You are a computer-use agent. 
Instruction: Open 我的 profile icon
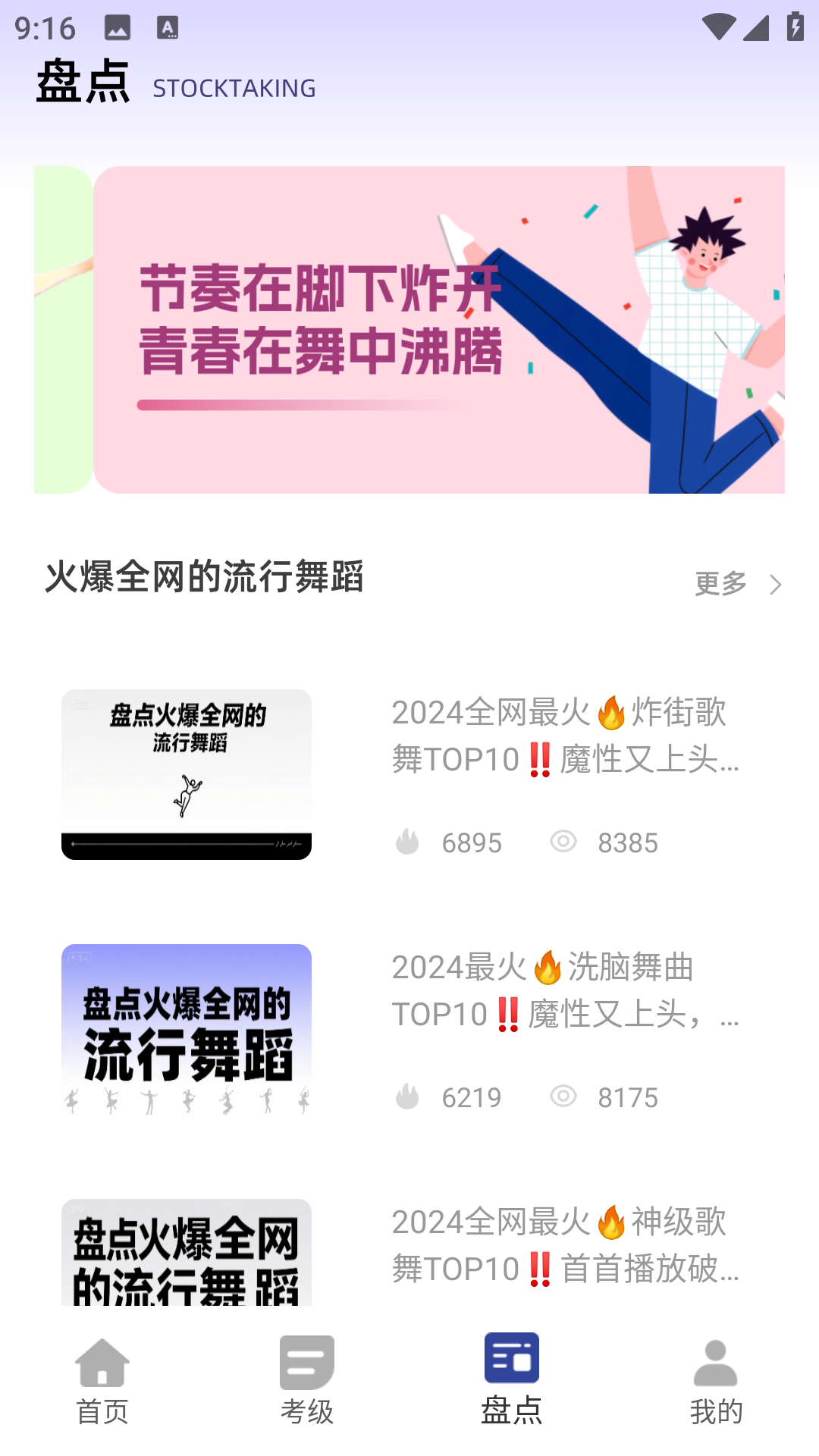tap(717, 1363)
